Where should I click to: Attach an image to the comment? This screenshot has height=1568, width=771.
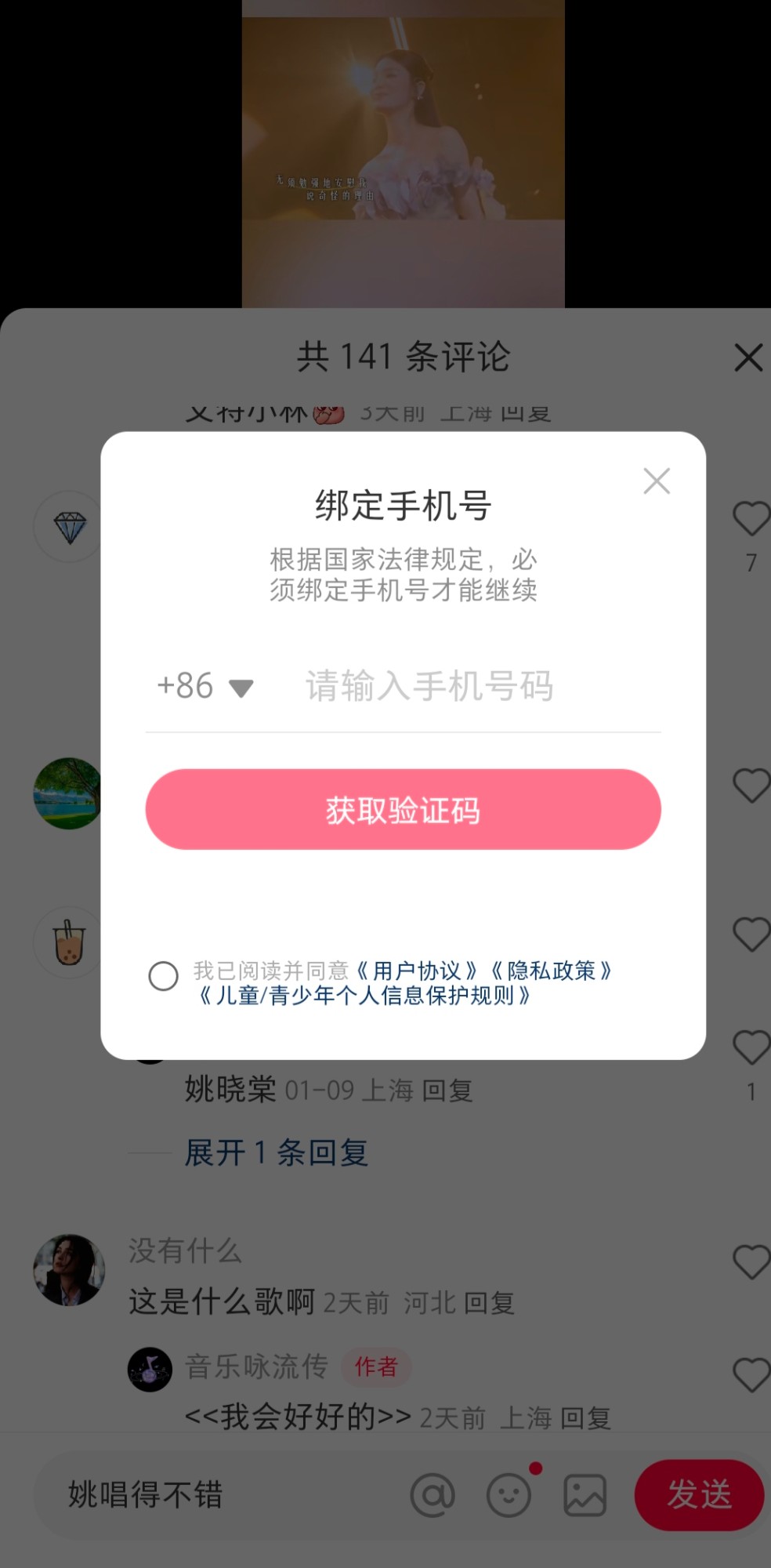pos(585,1494)
